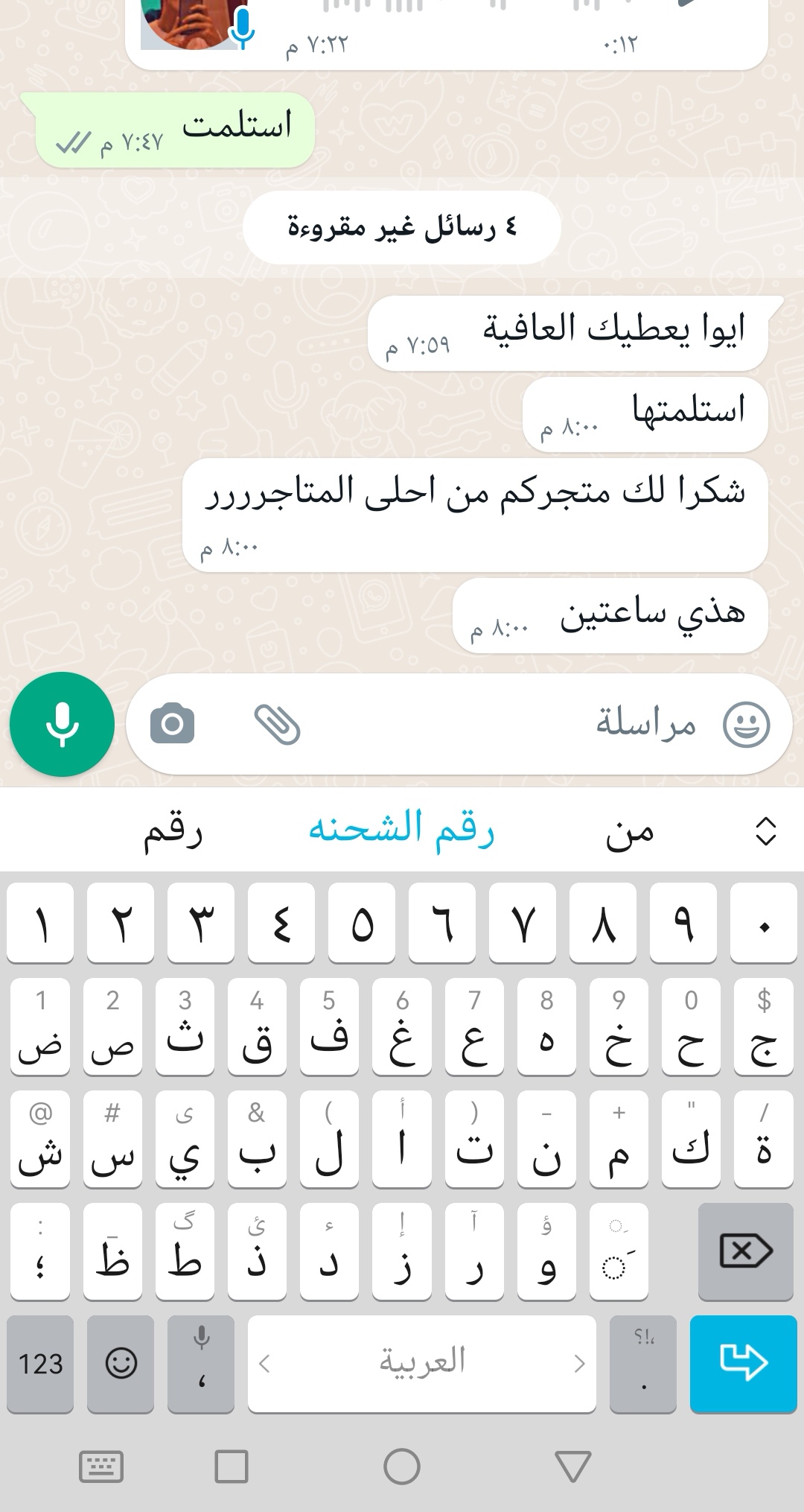Record a voice message with the green microphone
804x1512 pixels.
click(62, 724)
